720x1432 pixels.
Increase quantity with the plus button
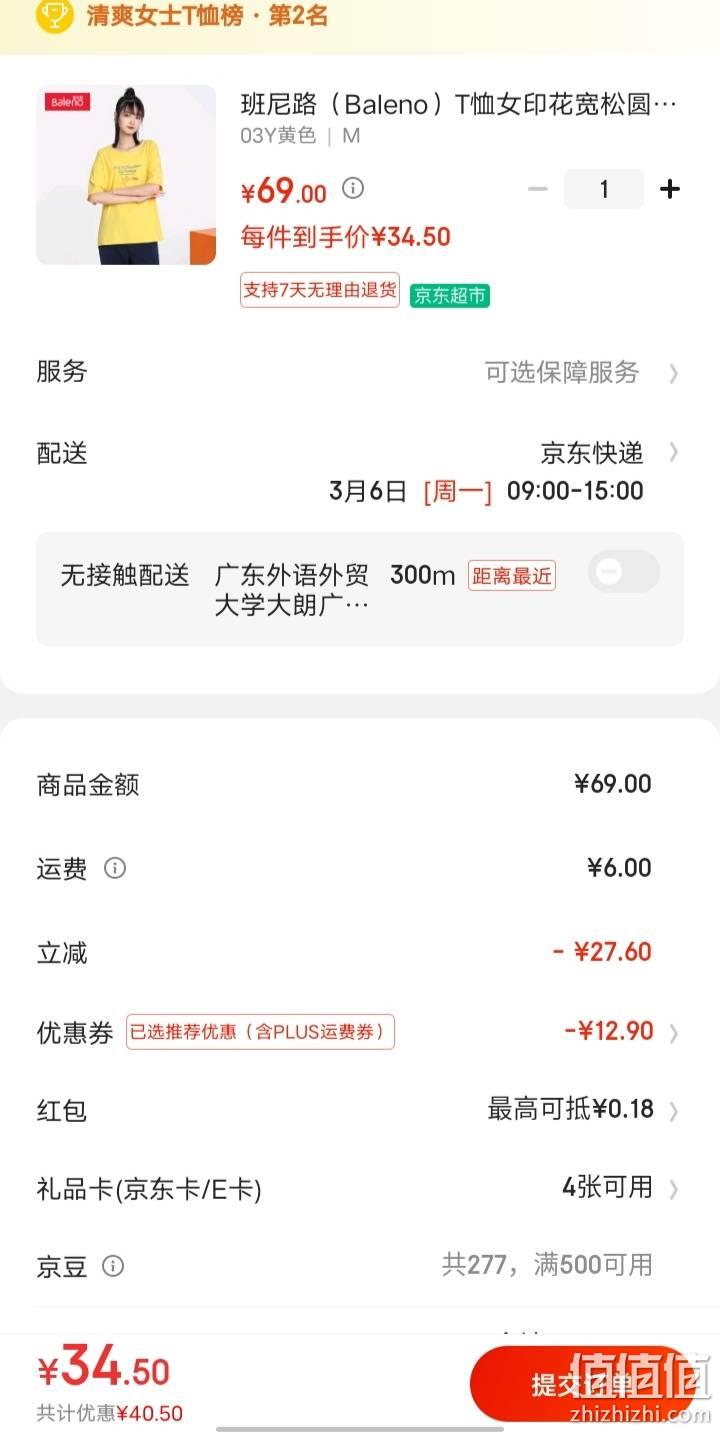coord(670,189)
